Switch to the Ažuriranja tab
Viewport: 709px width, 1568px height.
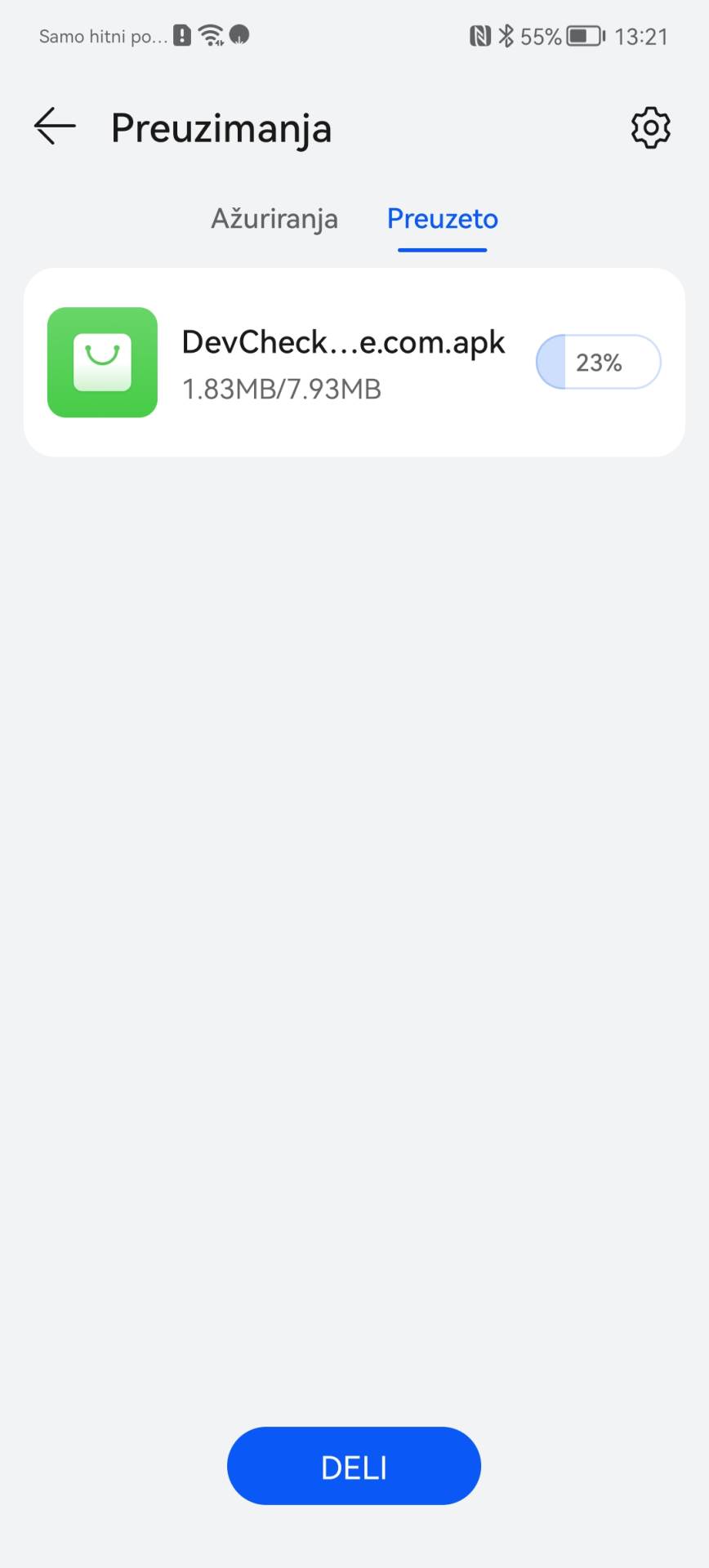tap(274, 219)
